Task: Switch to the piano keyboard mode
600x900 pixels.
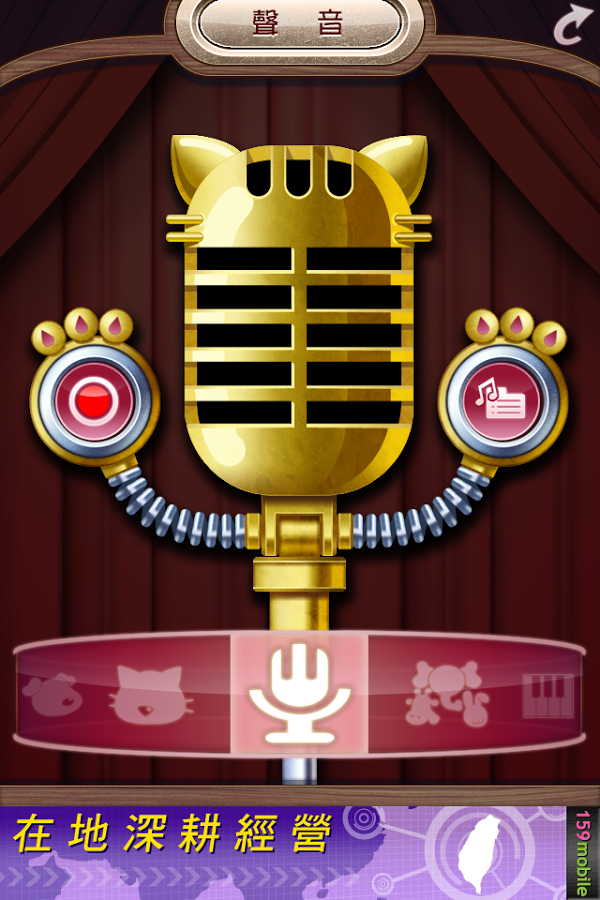Action: 548,694
